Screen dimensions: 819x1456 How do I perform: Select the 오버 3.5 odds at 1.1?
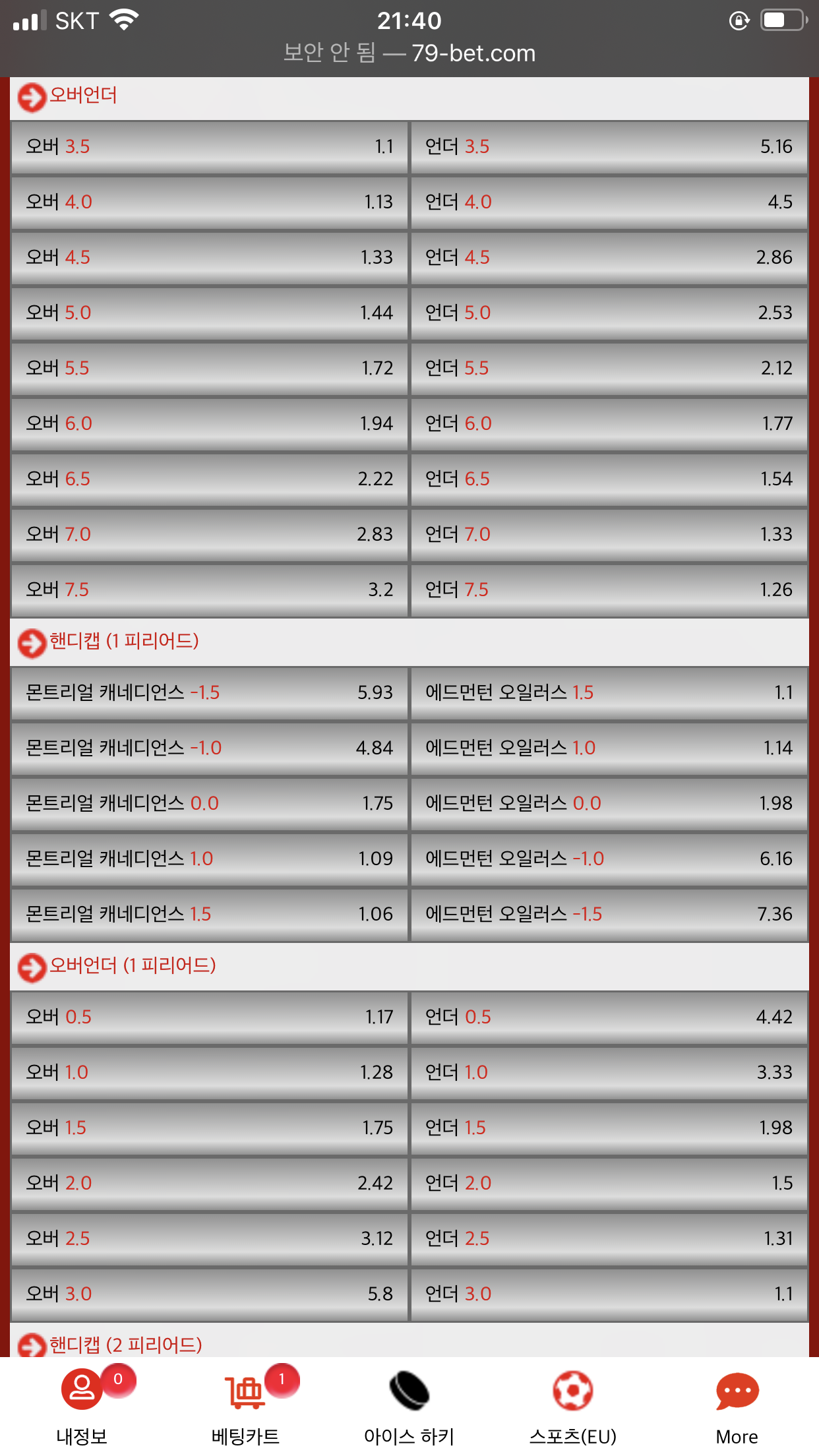tap(210, 147)
